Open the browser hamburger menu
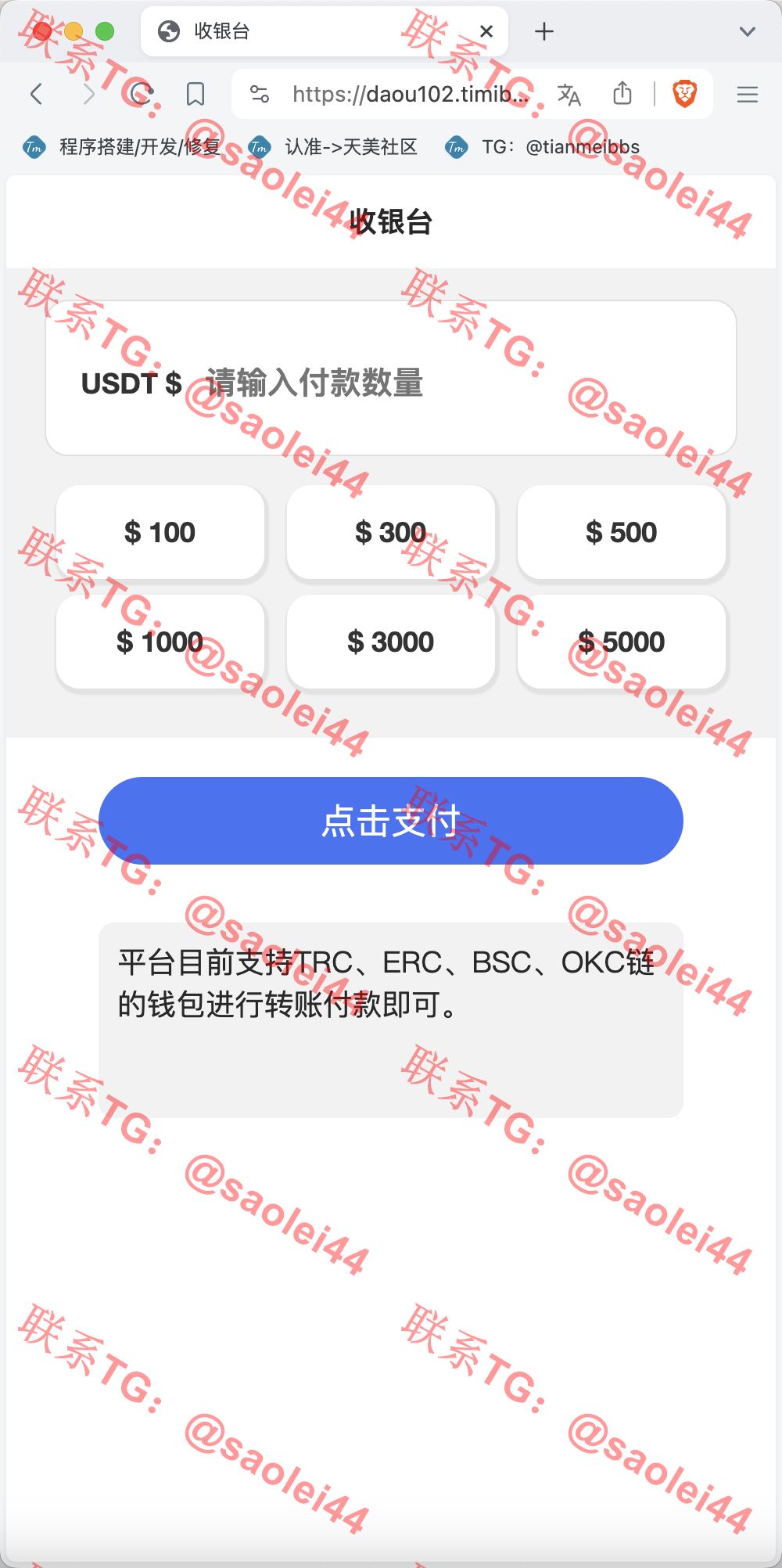Image resolution: width=782 pixels, height=1568 pixels. [x=748, y=95]
